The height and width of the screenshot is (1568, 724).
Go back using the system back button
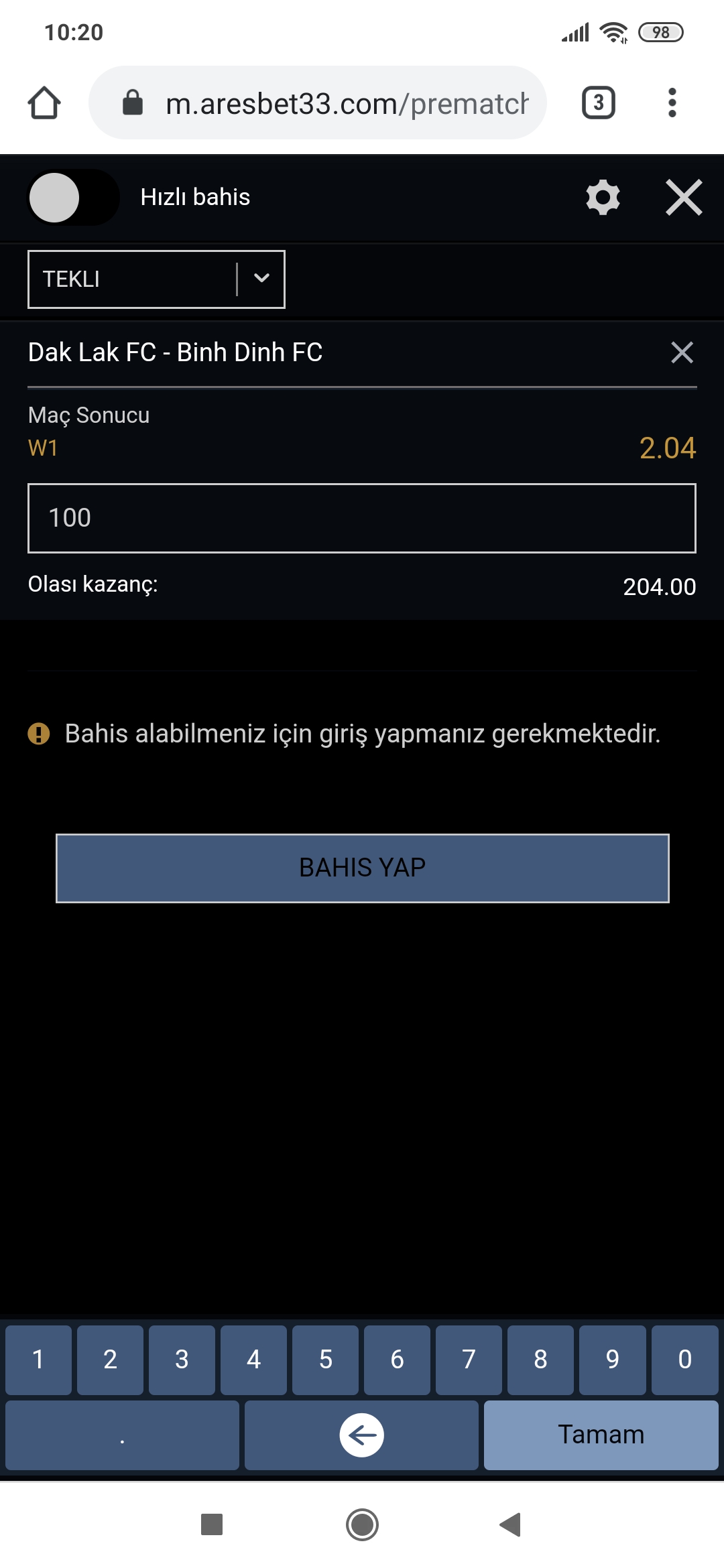coord(511,1524)
